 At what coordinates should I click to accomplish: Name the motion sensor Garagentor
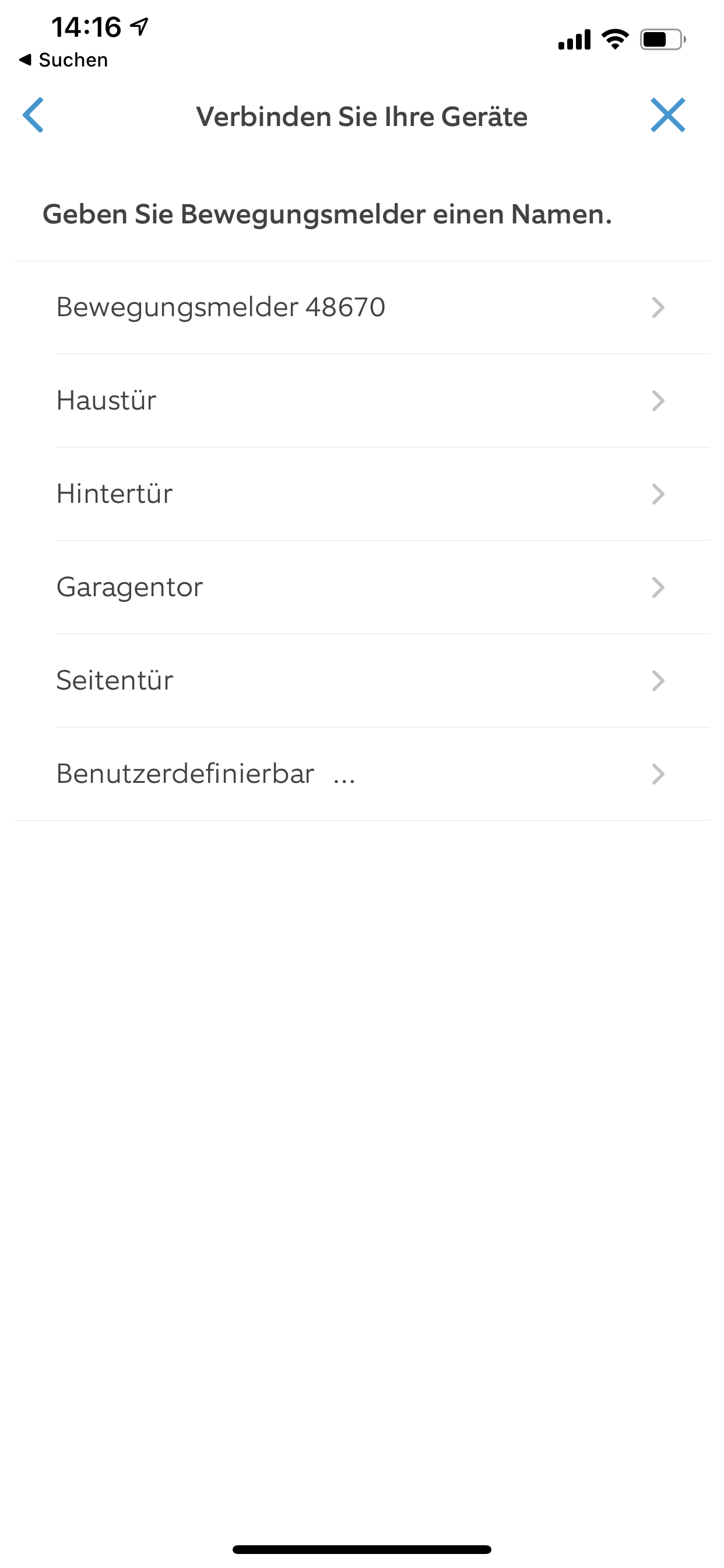pos(361,587)
